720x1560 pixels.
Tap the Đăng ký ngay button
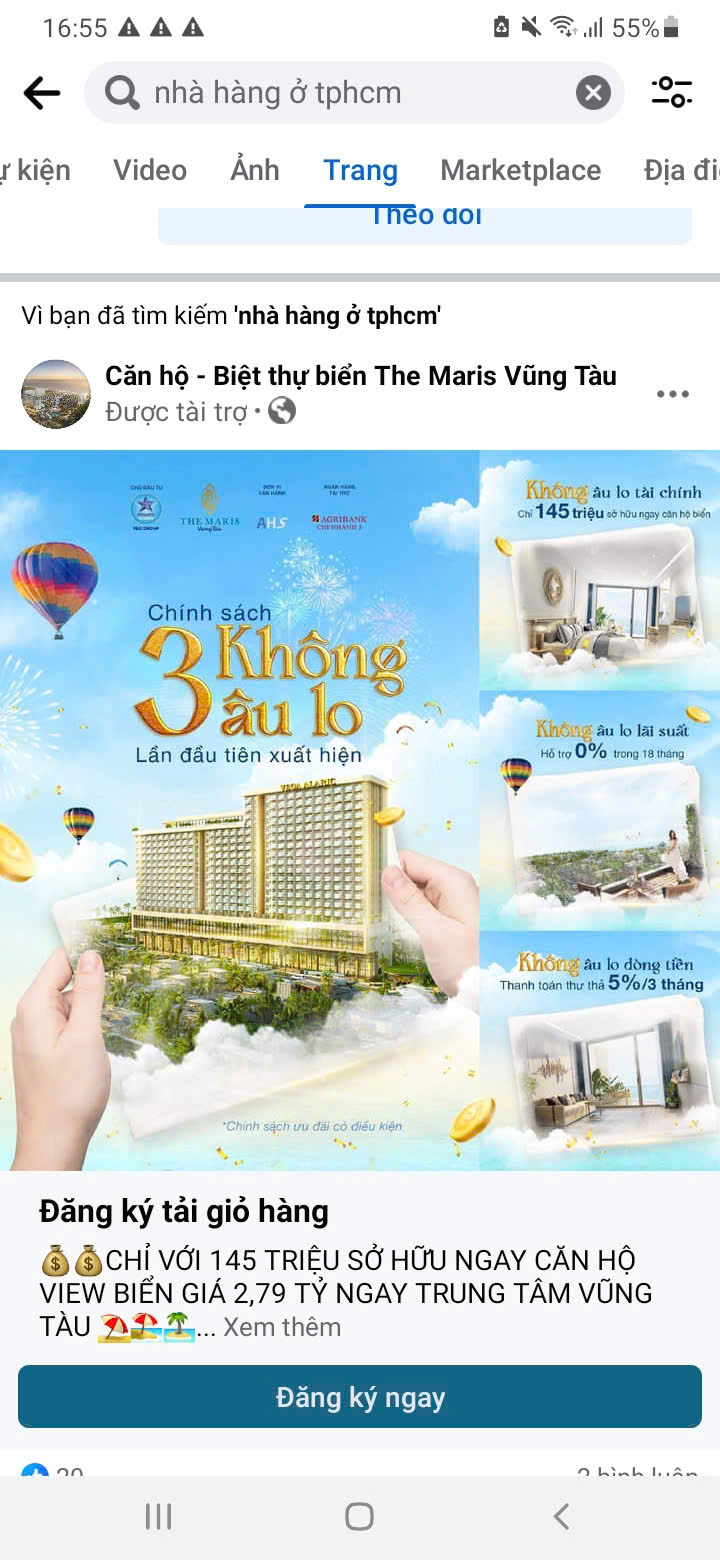[x=360, y=1397]
